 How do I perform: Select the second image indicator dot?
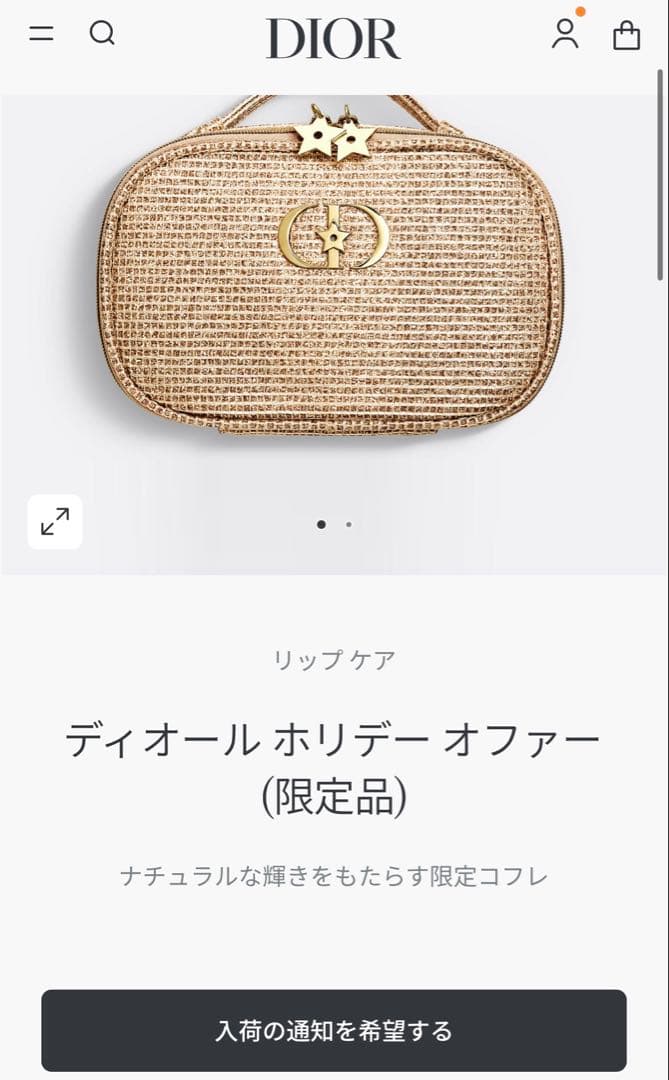pos(348,524)
